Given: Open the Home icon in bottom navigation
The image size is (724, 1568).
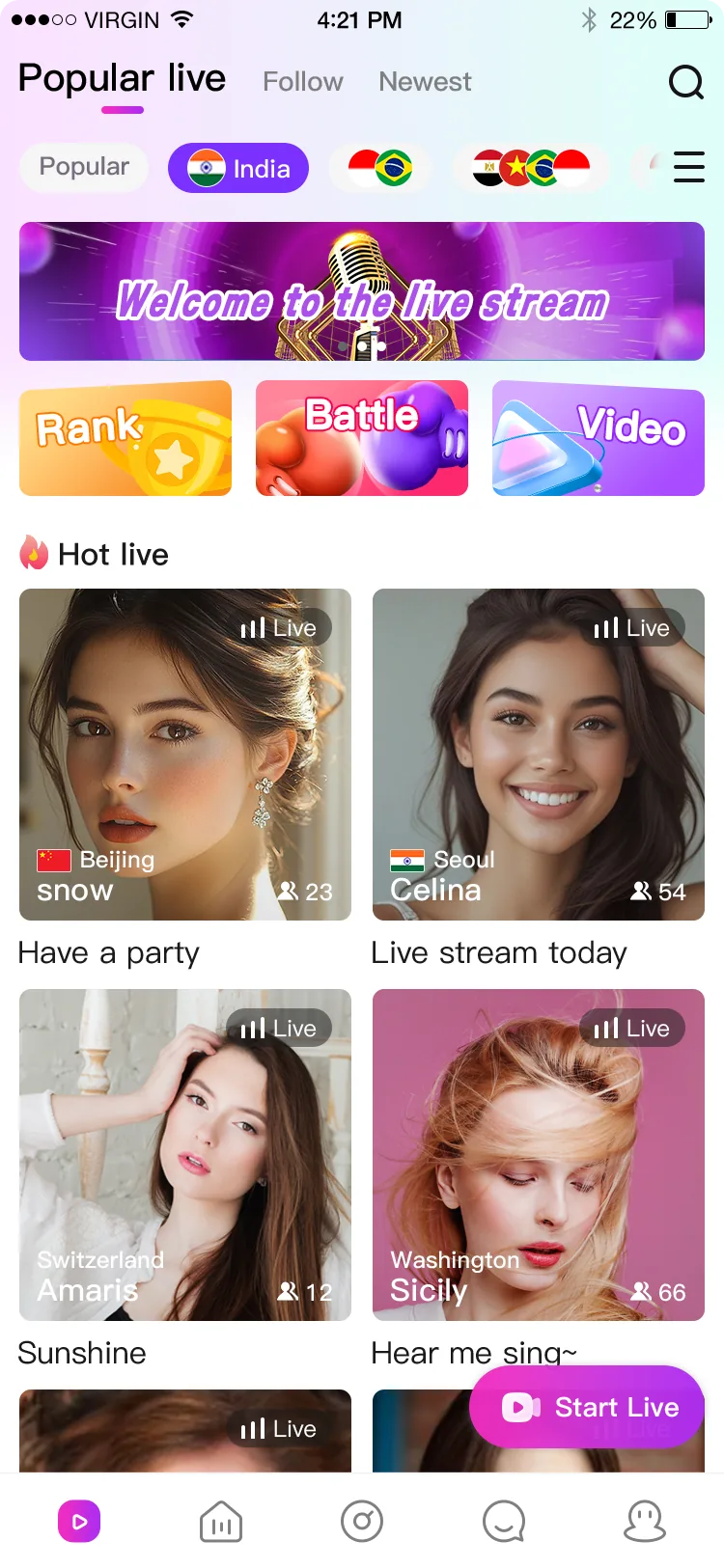Looking at the screenshot, I should click(220, 1520).
